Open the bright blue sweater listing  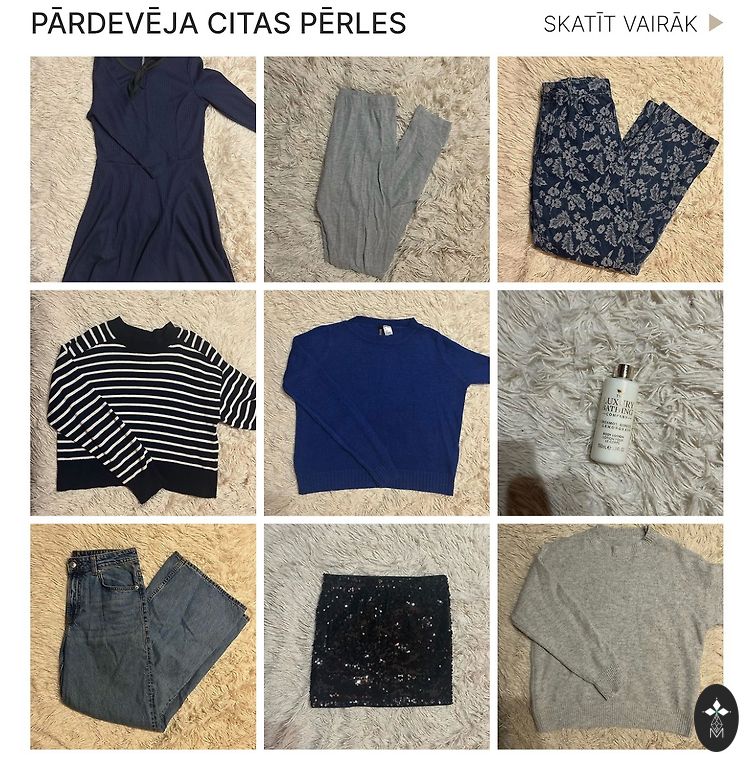pyautogui.click(x=377, y=403)
